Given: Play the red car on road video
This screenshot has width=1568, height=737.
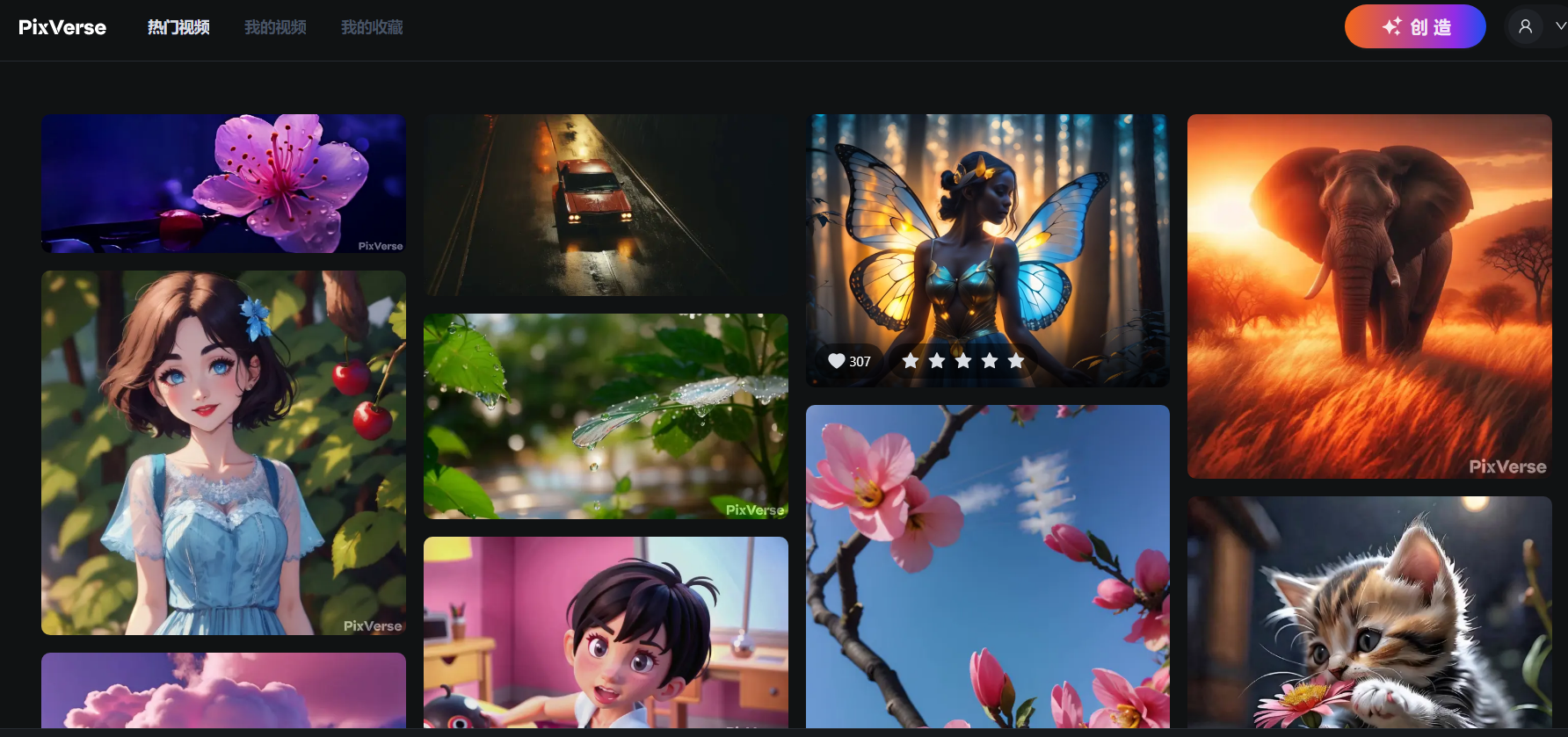Looking at the screenshot, I should [x=606, y=205].
